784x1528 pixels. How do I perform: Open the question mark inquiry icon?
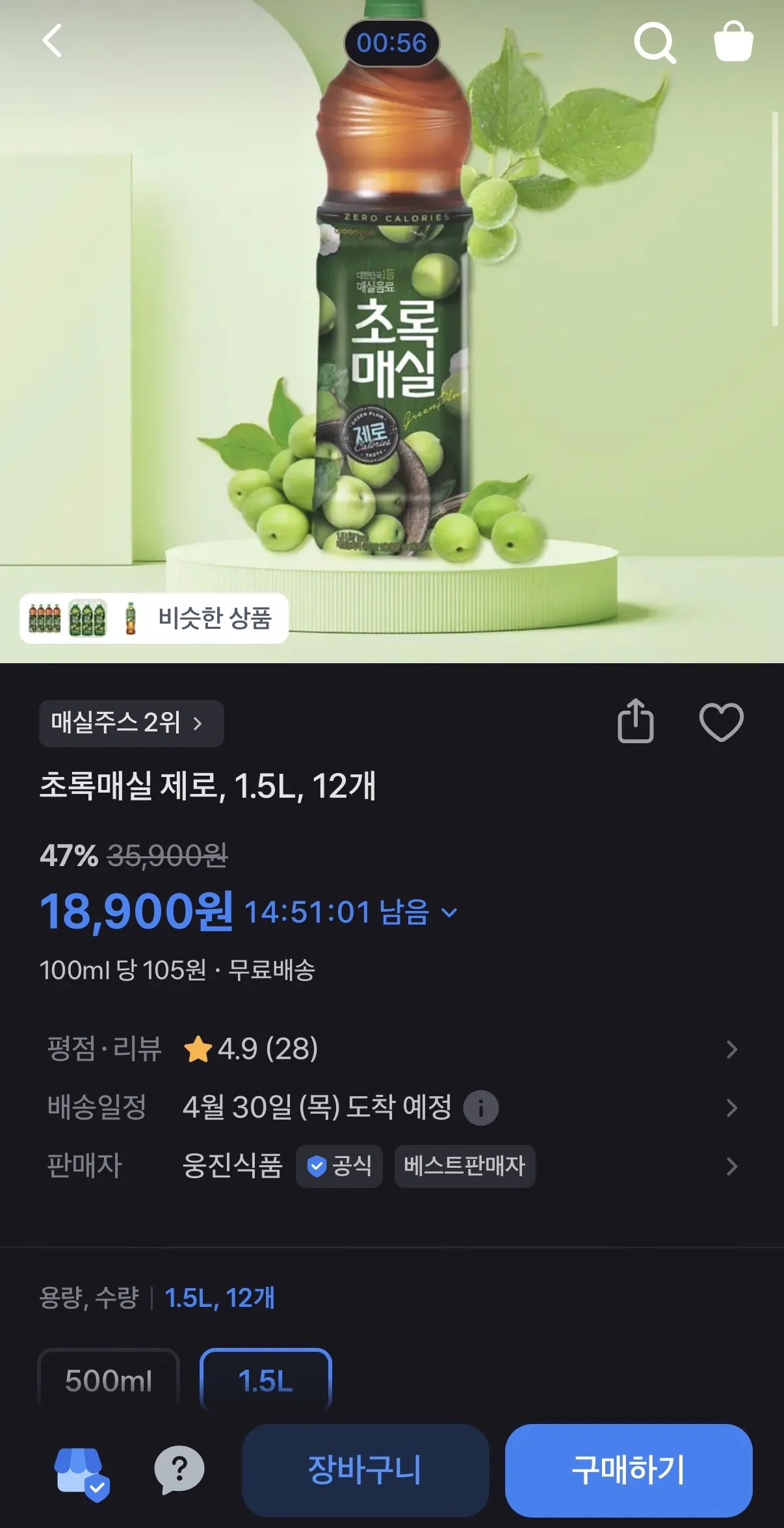click(179, 1469)
